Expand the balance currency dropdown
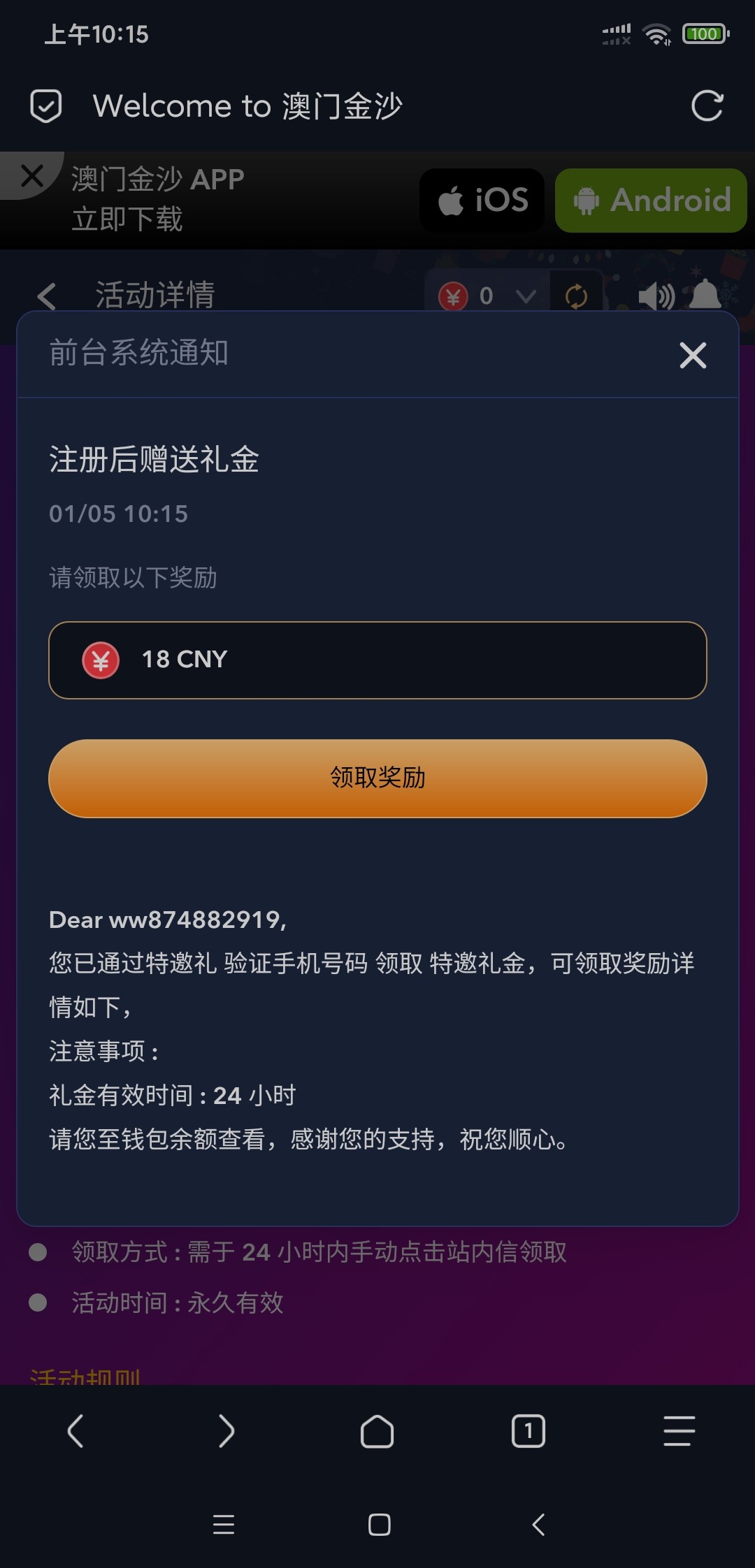755x1568 pixels. 526,296
